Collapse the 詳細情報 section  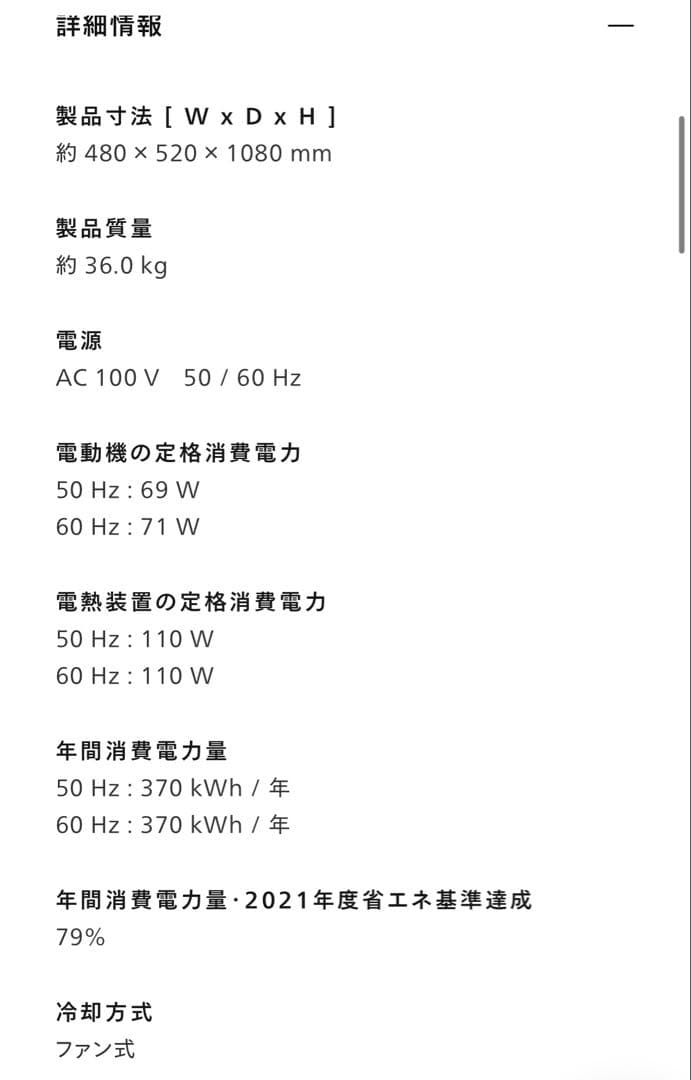click(621, 26)
